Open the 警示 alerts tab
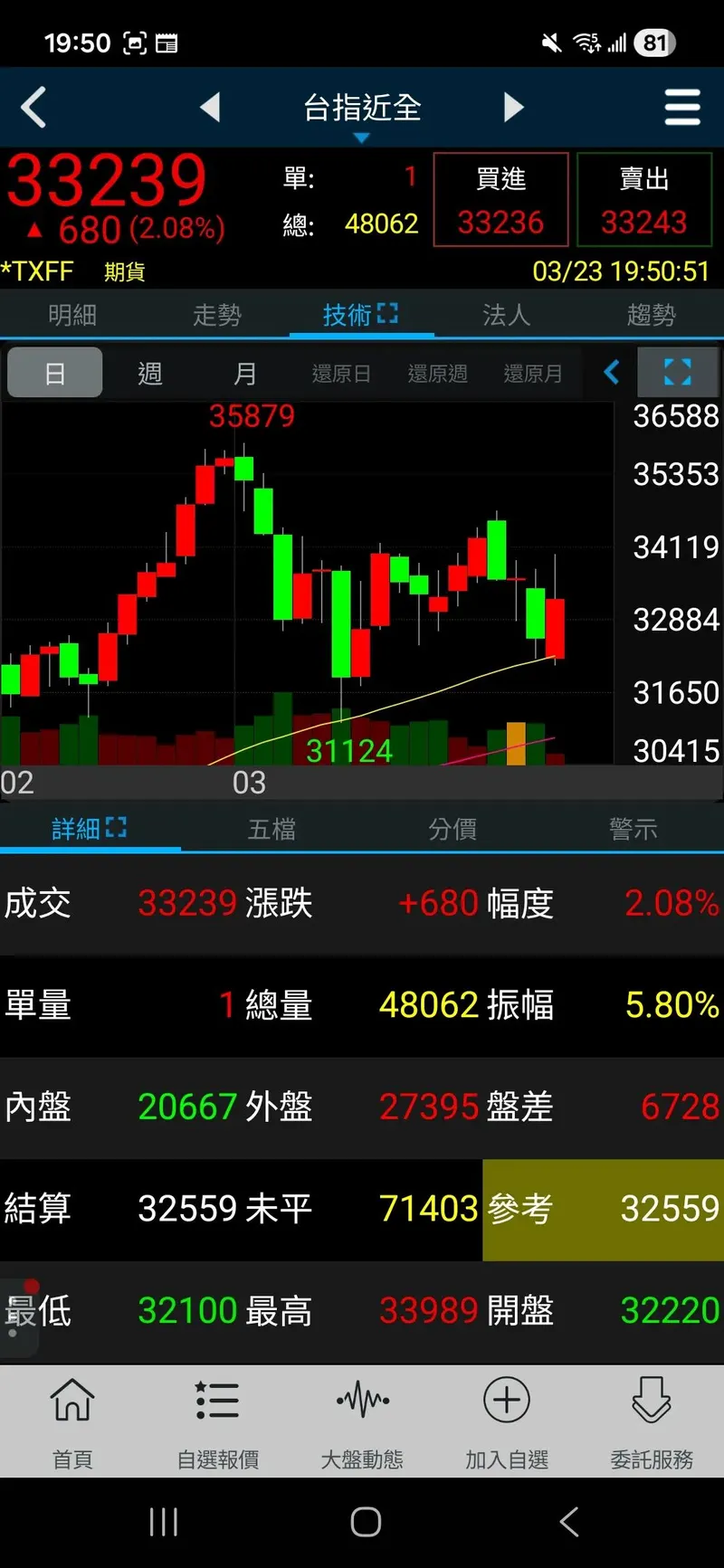 633,828
